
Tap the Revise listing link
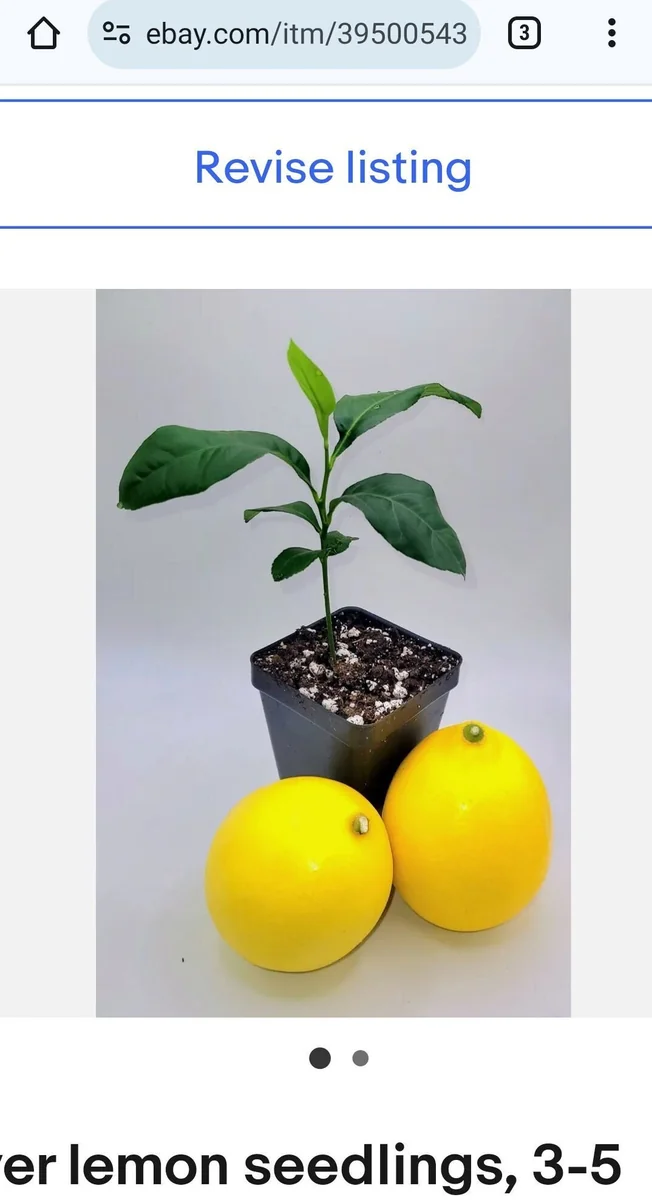pos(332,167)
